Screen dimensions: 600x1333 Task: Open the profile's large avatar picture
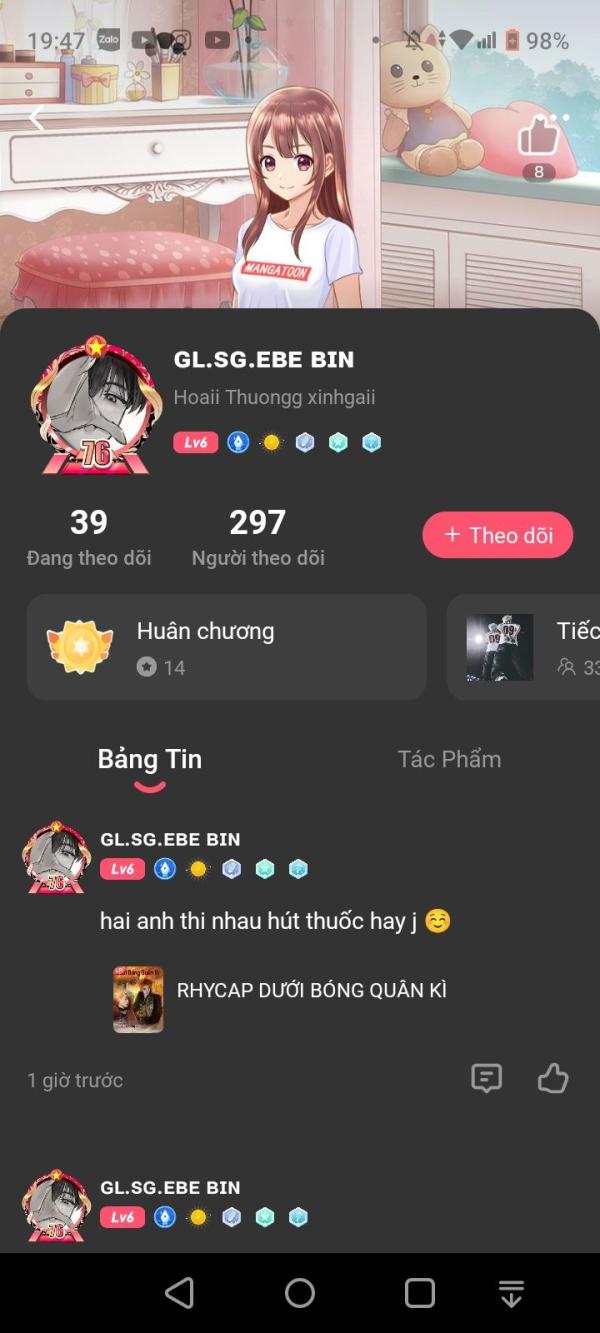coord(95,405)
